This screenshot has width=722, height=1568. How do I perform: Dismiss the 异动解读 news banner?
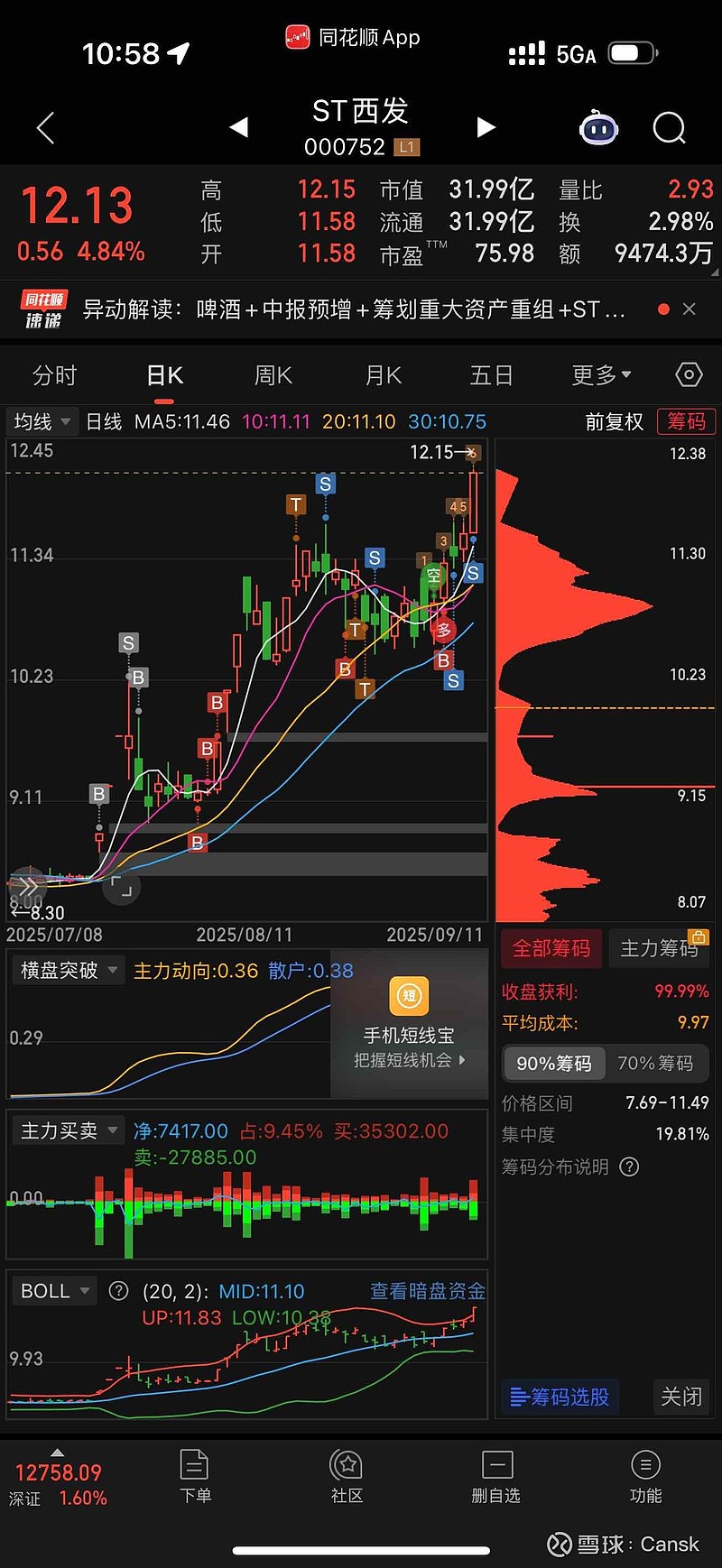coord(690,309)
